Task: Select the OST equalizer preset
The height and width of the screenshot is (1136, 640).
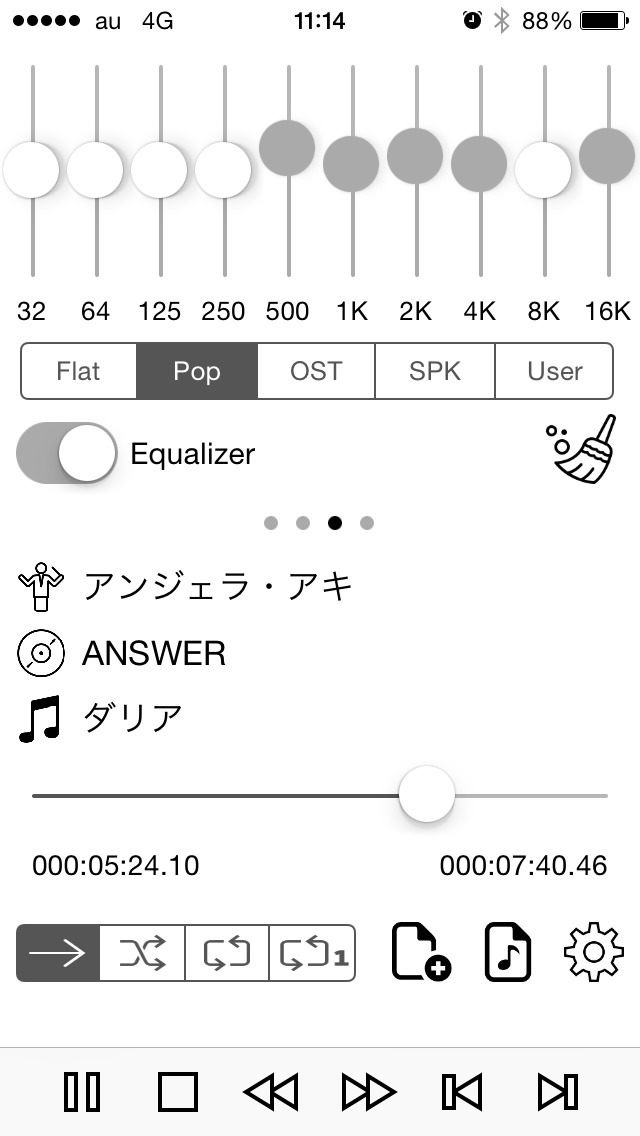Action: [x=316, y=371]
